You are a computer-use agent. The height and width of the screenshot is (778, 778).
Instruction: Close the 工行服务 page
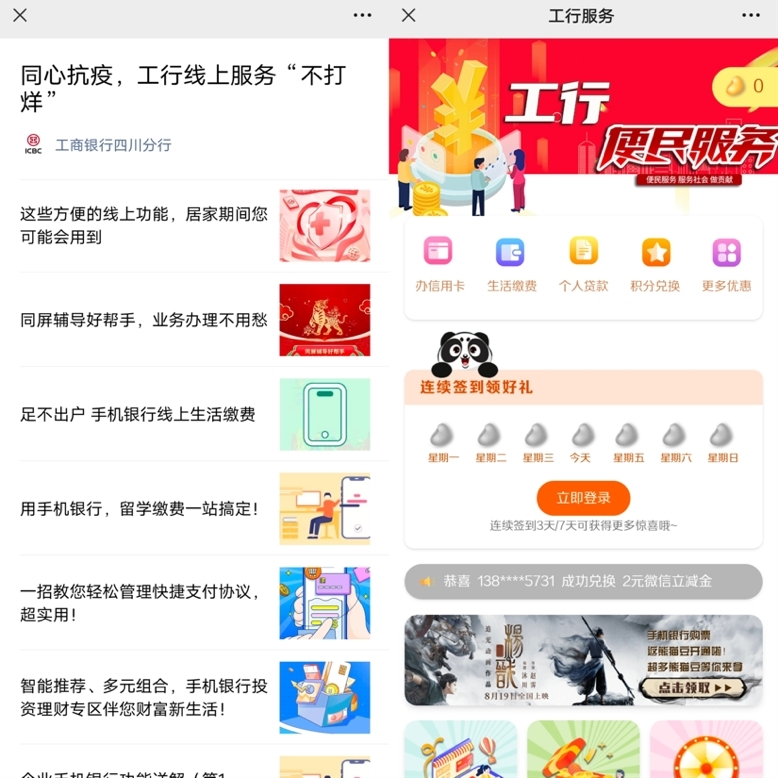[x=408, y=16]
